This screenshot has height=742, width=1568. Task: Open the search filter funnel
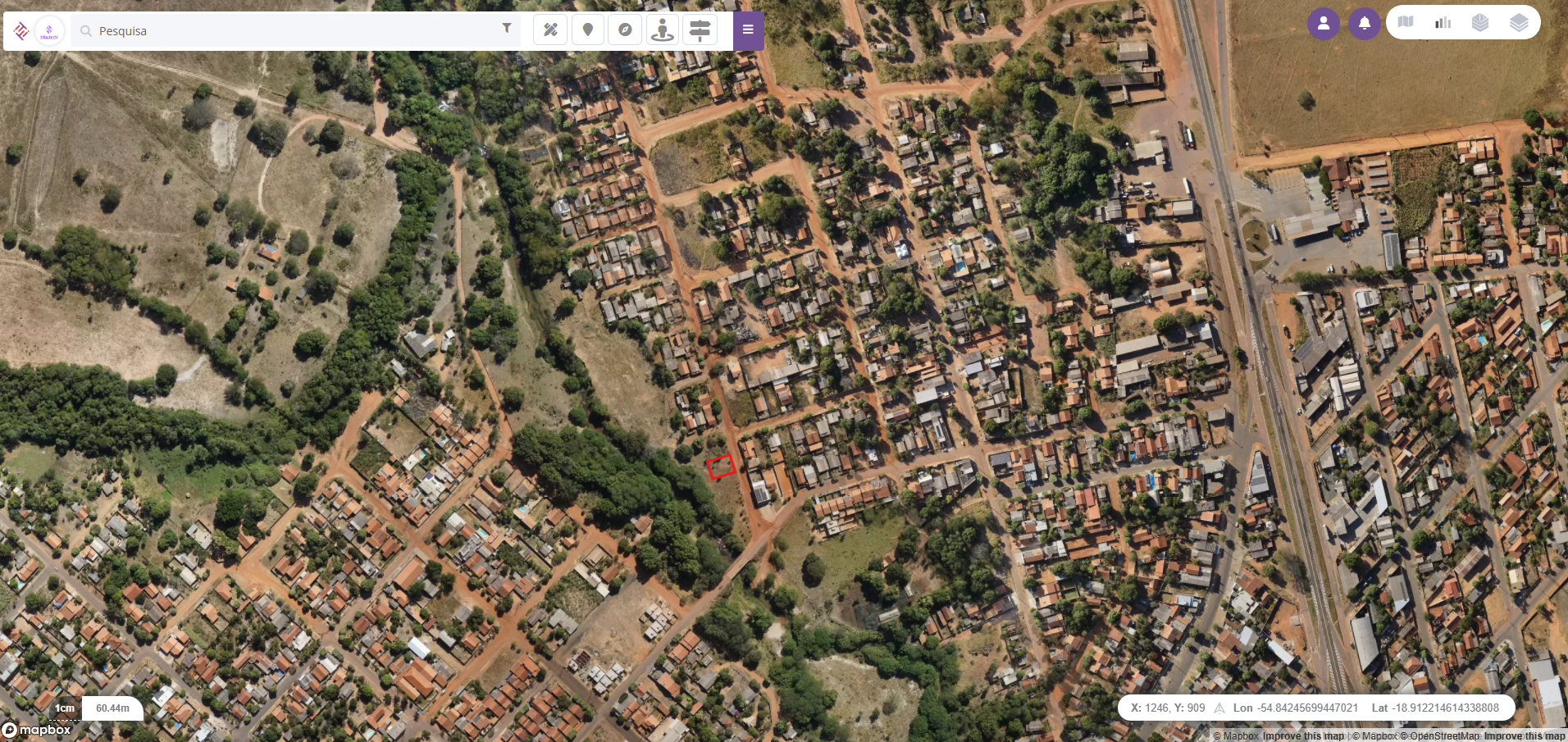507,29
